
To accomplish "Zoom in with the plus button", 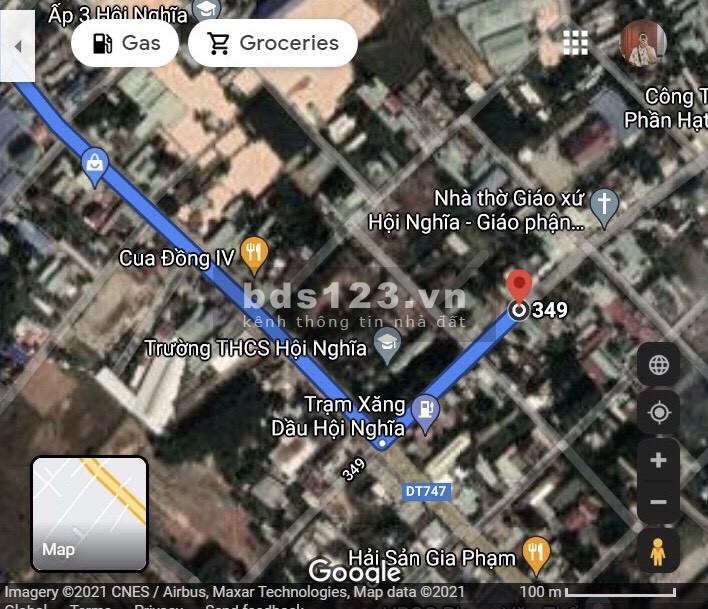I will [x=658, y=460].
